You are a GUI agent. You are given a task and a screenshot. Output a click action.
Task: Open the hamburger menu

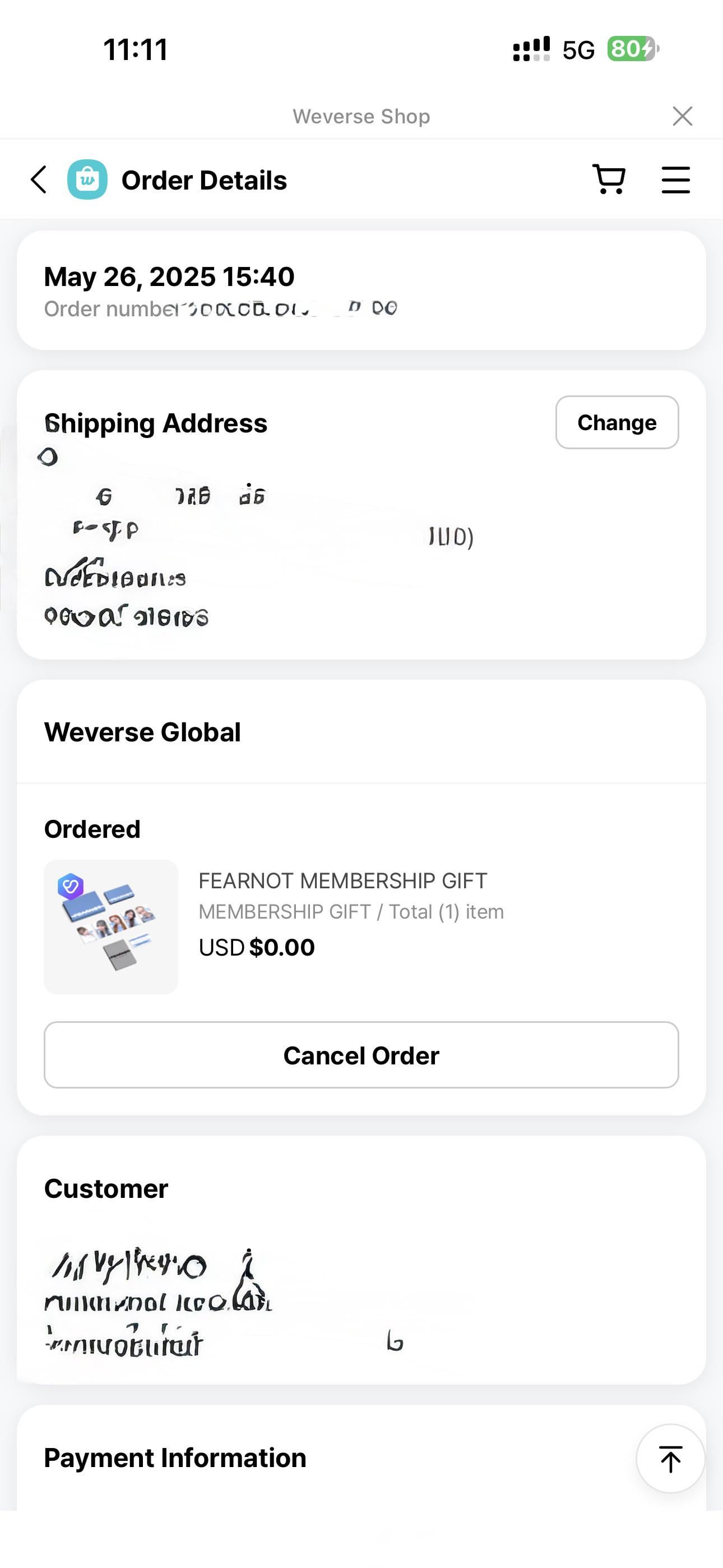[x=675, y=180]
